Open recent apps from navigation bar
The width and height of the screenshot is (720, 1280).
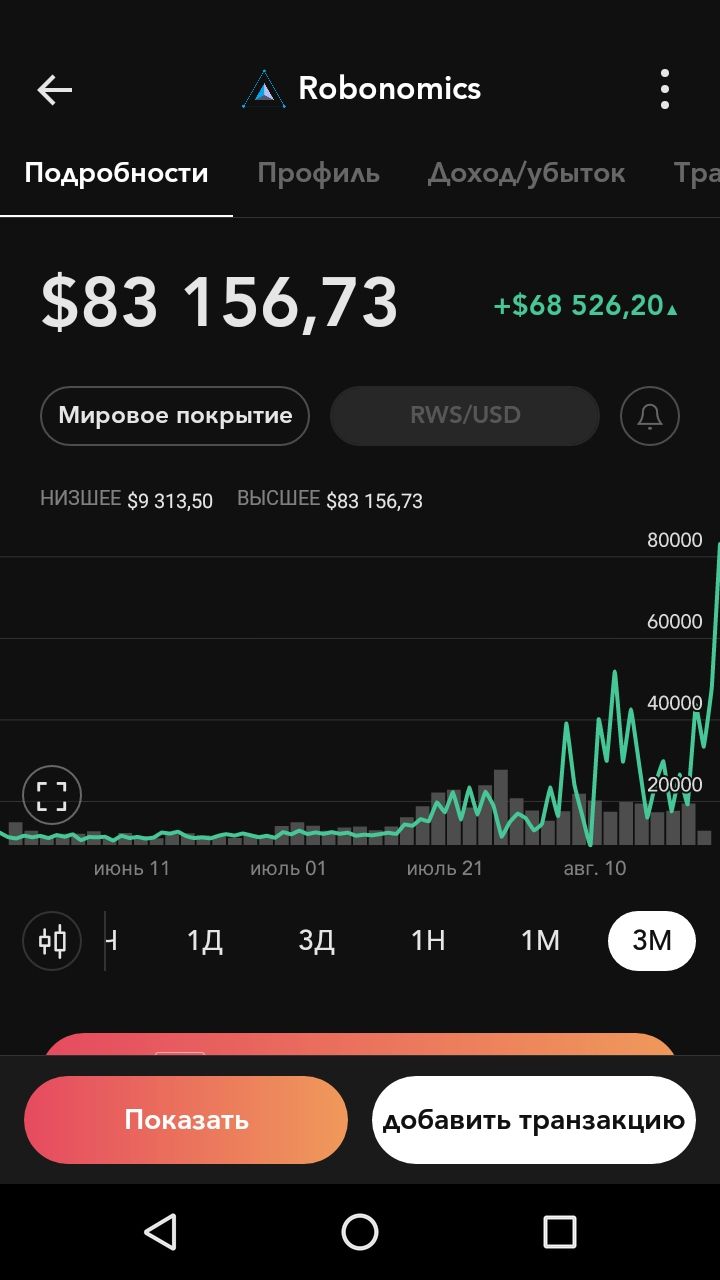point(560,1232)
